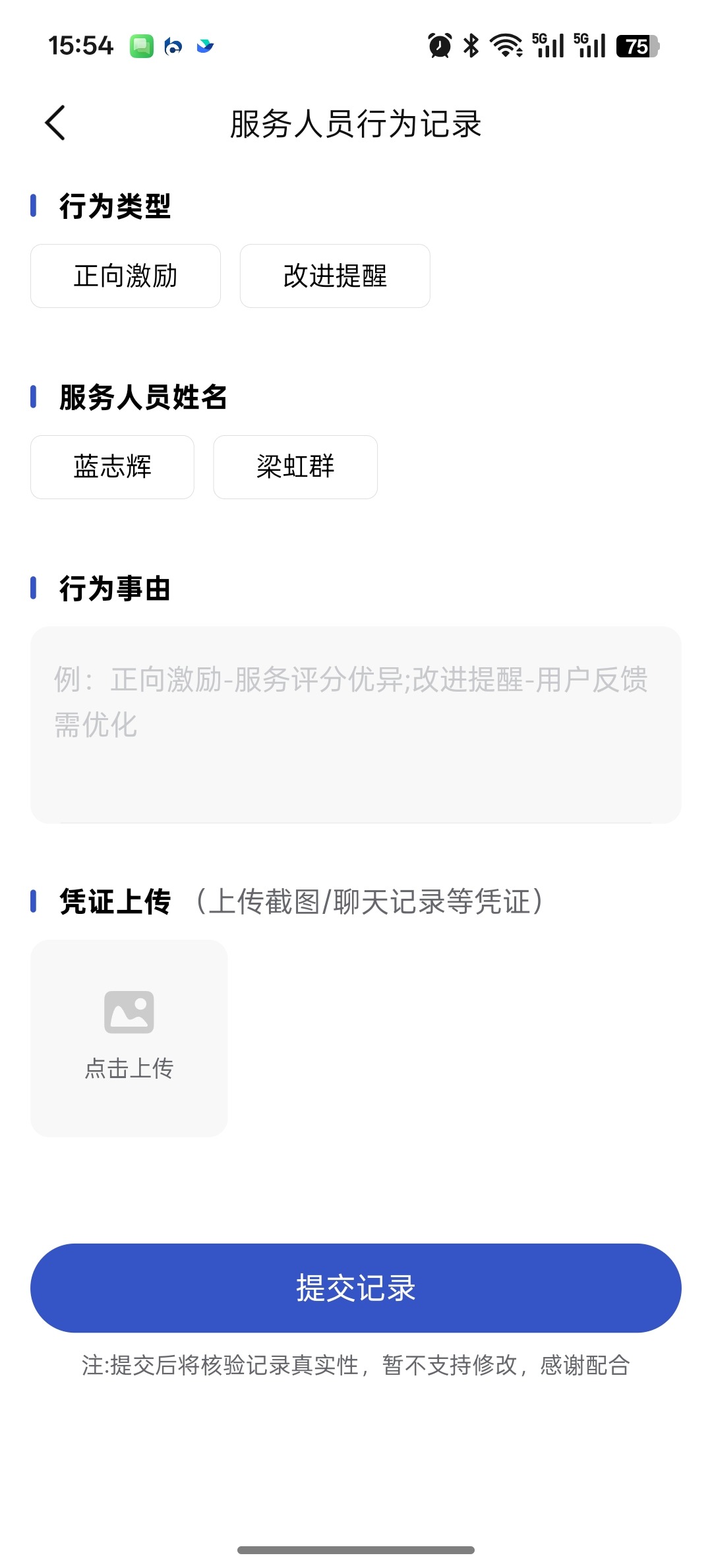The width and height of the screenshot is (712, 1568).
Task: Select 改进提醒 as the behavior type
Action: click(335, 276)
